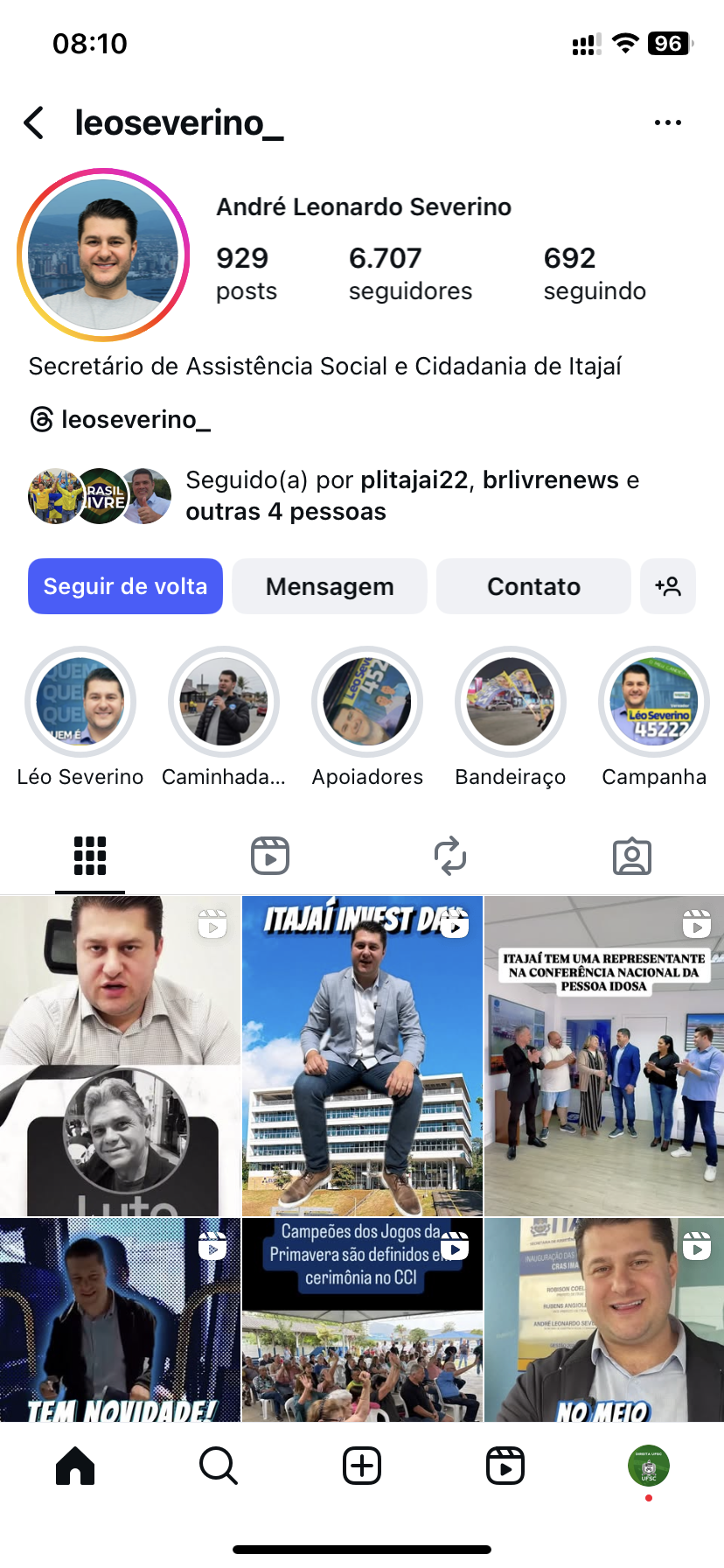Tap the Seguir de volta button
Image resolution: width=724 pixels, height=1568 pixels.
[x=125, y=586]
